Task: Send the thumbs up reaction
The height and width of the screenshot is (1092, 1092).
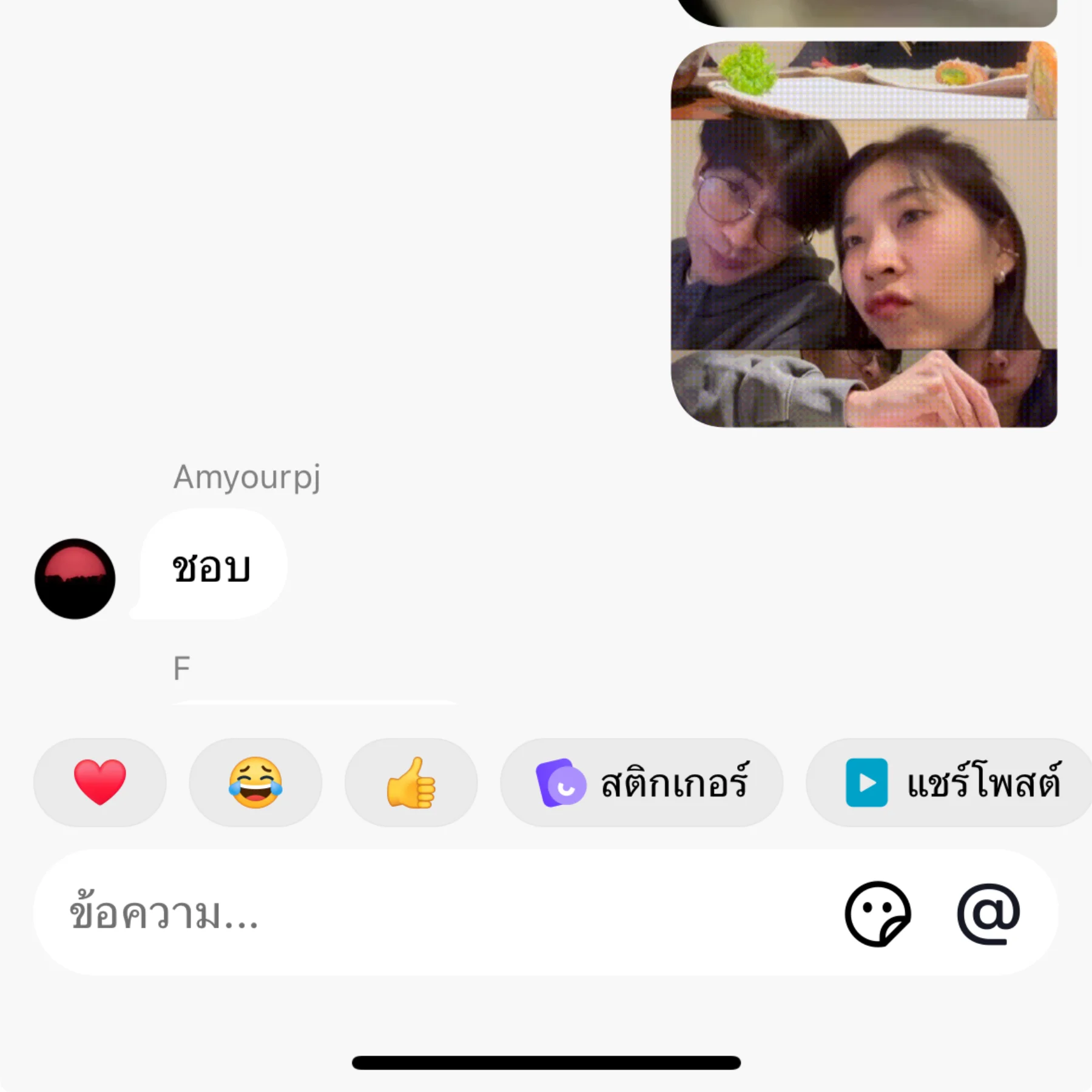Action: [411, 782]
